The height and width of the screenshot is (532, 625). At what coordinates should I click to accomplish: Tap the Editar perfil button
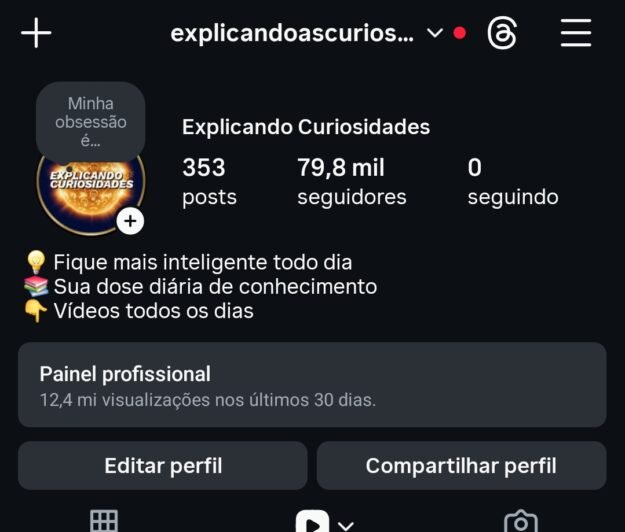(x=163, y=466)
